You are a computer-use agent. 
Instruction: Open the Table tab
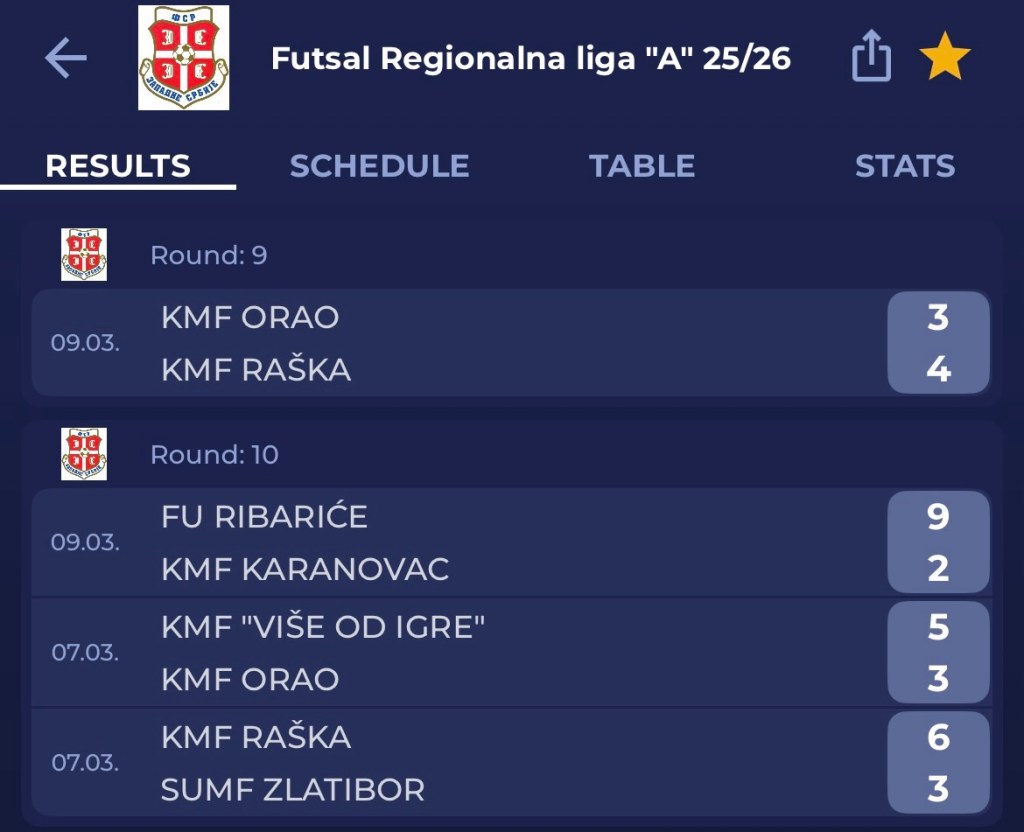coord(641,166)
